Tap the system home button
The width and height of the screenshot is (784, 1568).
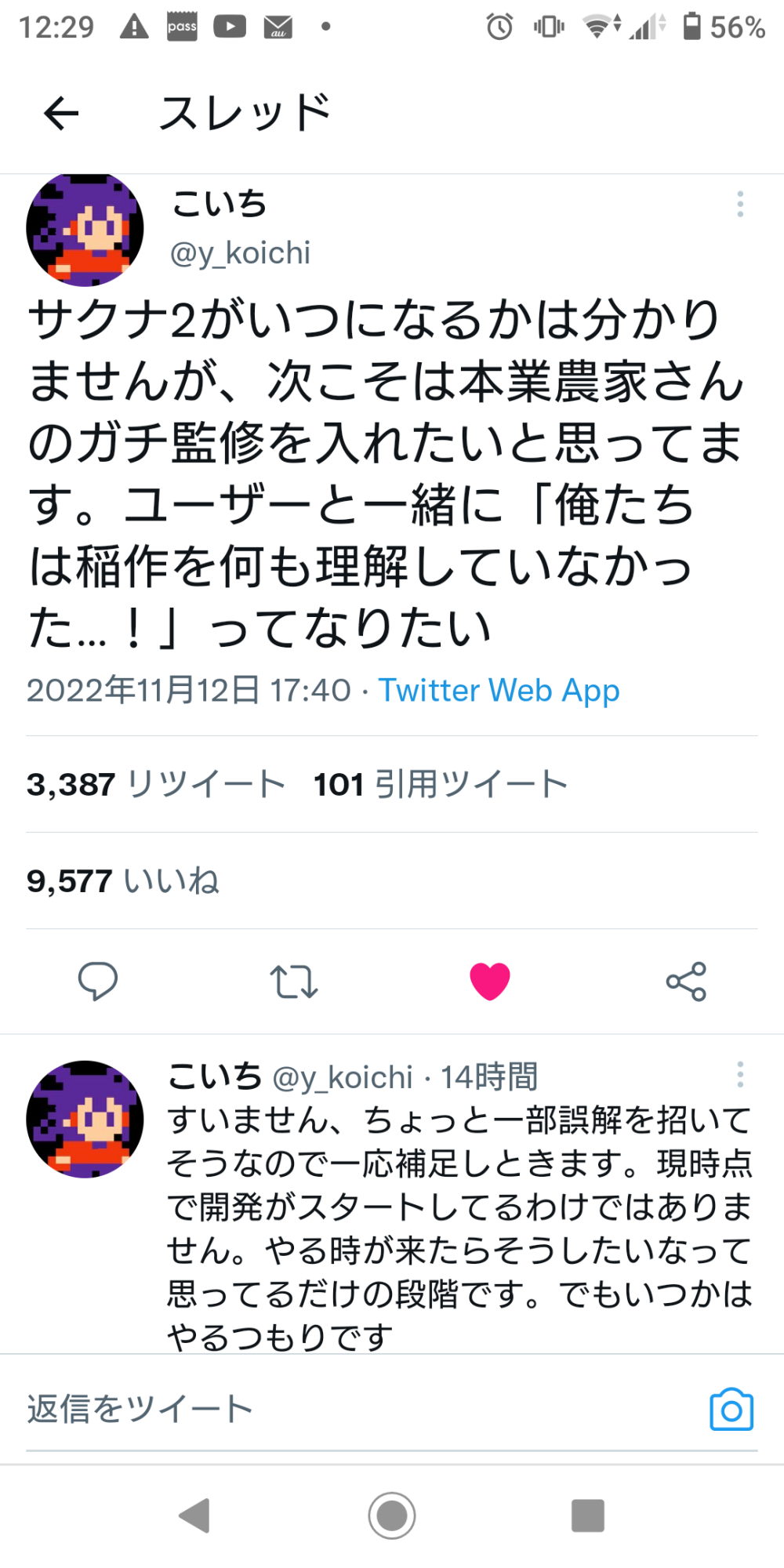point(392,1515)
